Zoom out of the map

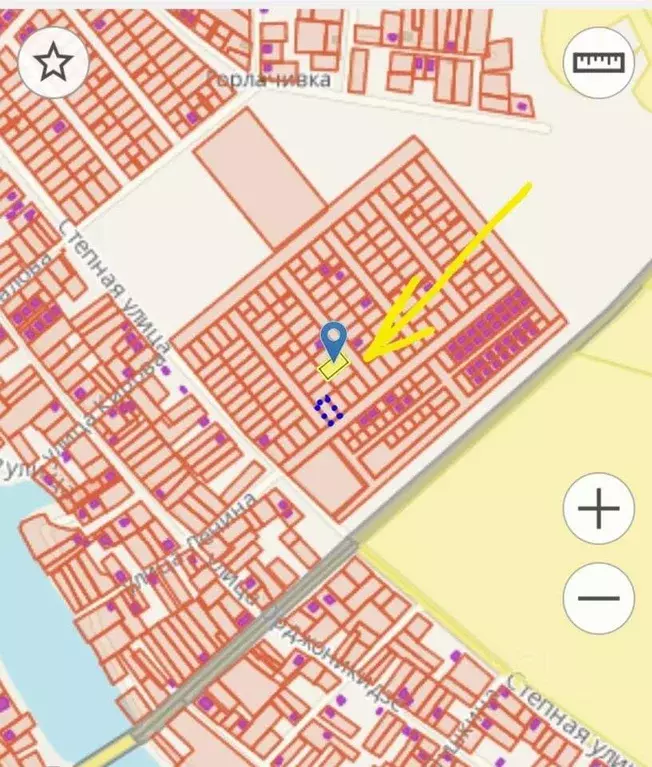tap(598, 599)
